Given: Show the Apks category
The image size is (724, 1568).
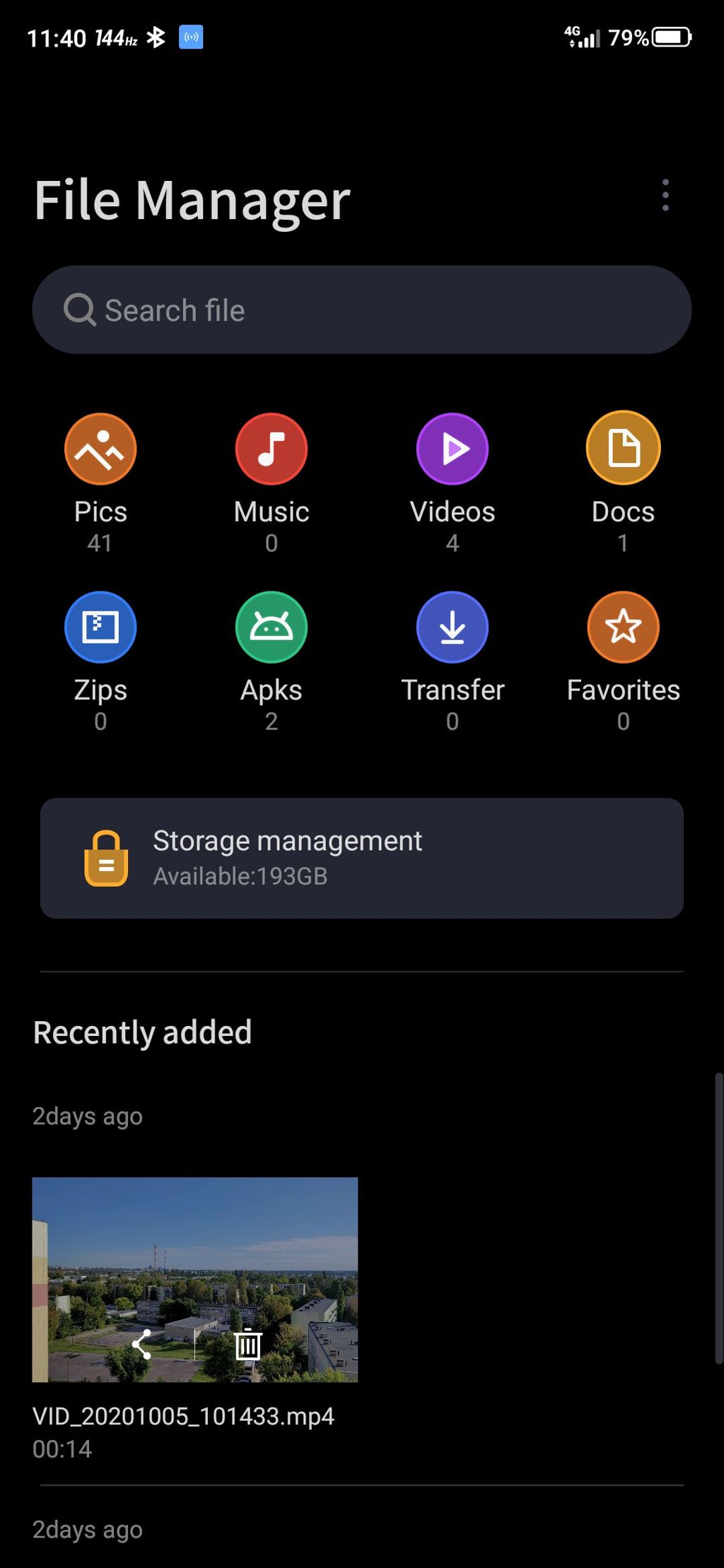Looking at the screenshot, I should [271, 627].
